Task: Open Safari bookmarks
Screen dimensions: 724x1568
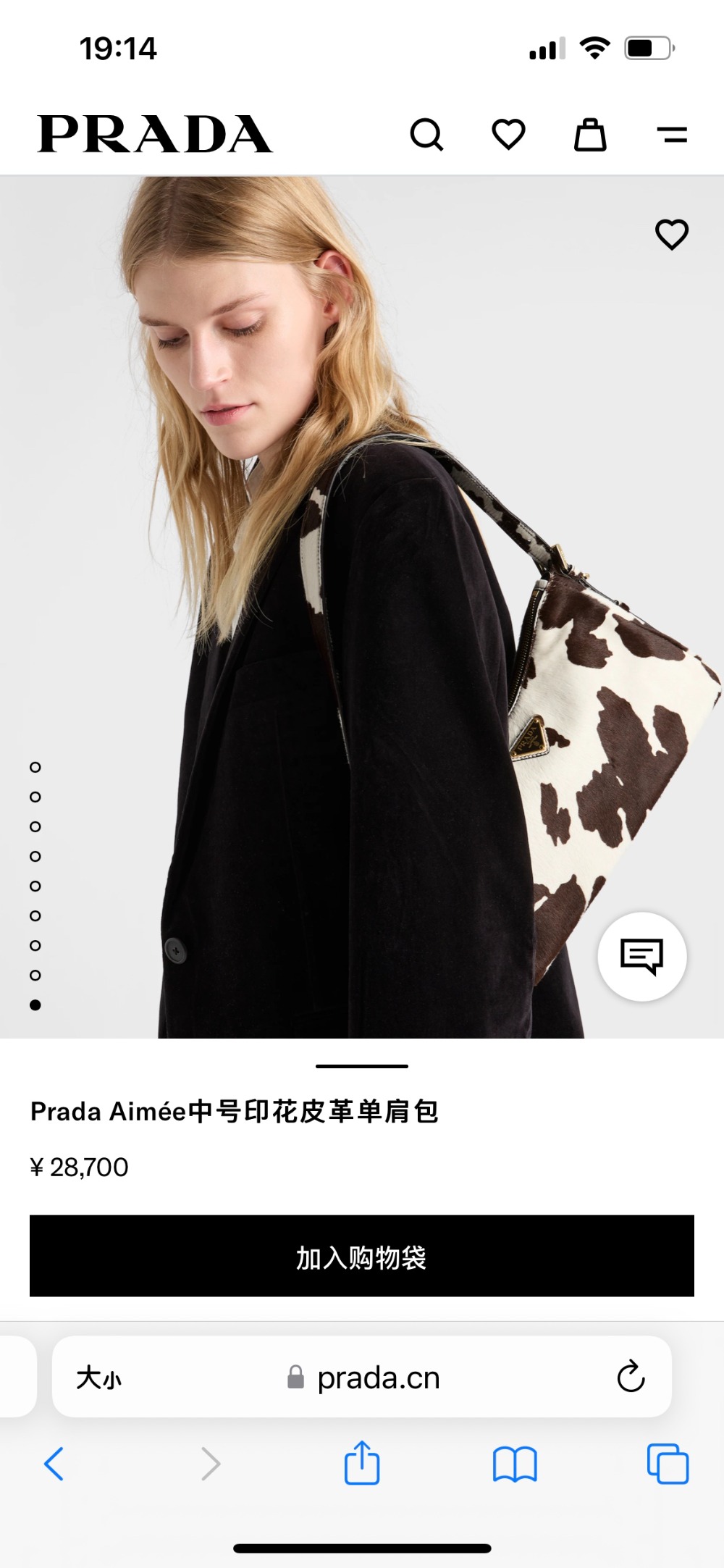Action: pyautogui.click(x=514, y=1464)
